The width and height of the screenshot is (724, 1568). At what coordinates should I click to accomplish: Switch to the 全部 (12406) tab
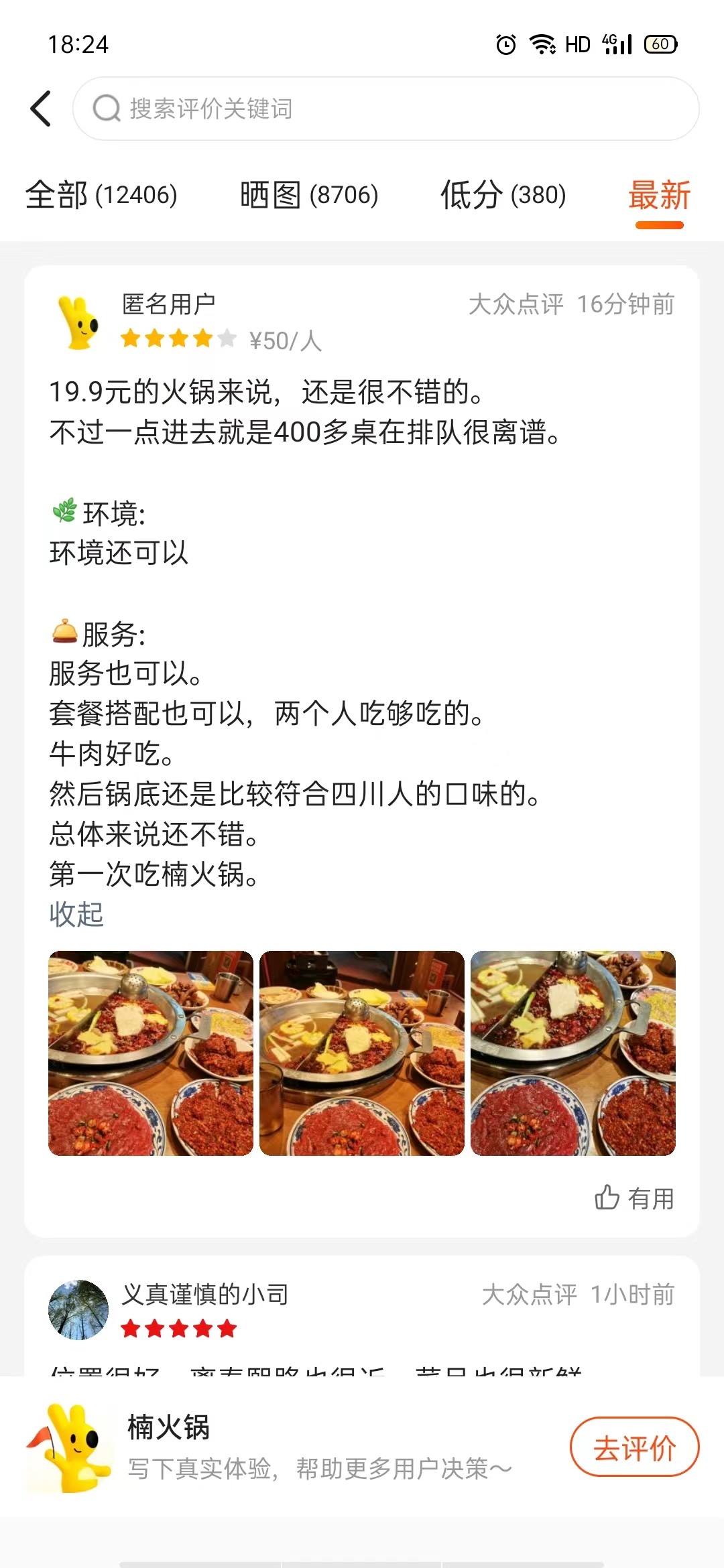101,195
